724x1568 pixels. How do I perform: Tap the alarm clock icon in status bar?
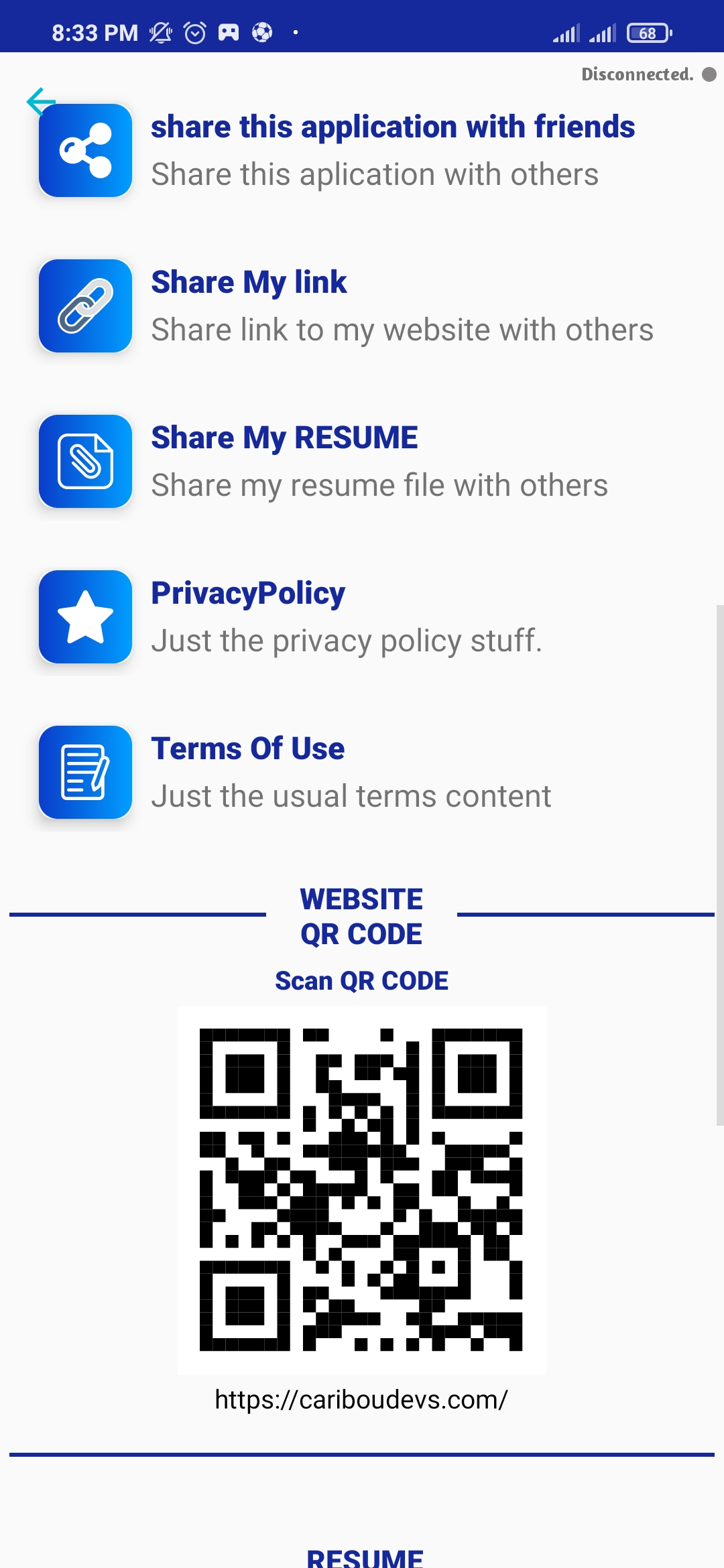[x=194, y=31]
